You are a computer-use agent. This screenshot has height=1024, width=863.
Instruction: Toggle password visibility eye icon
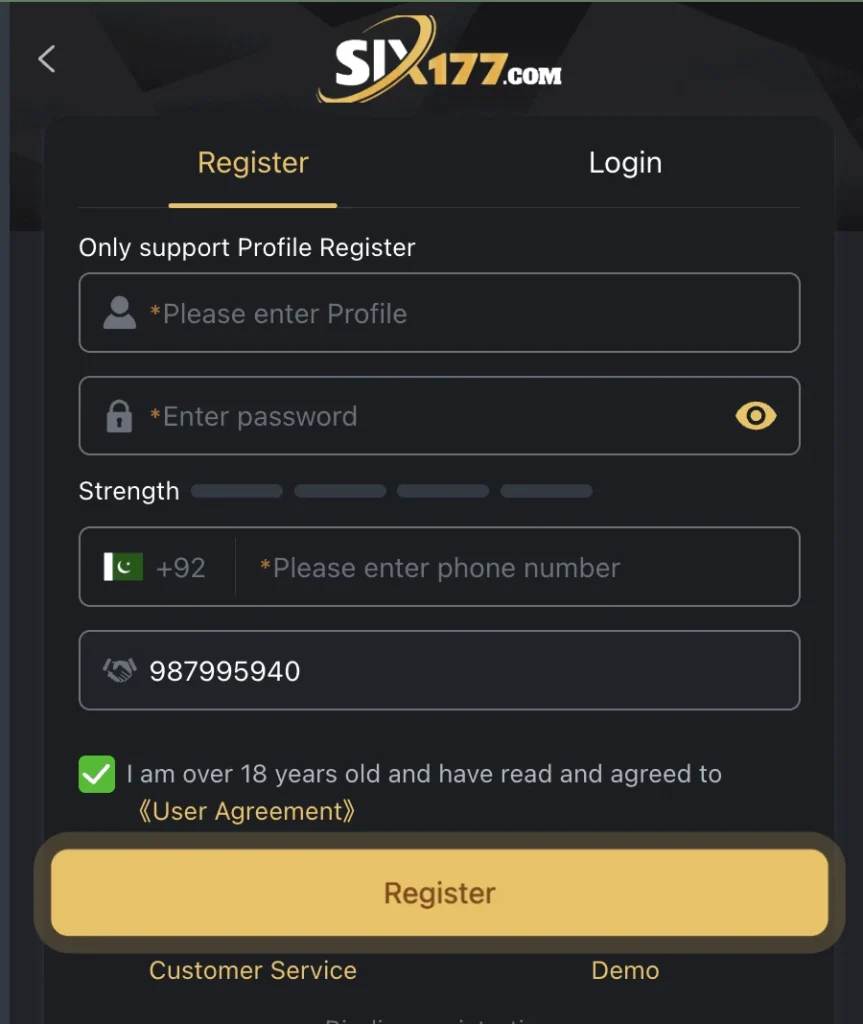[755, 416]
